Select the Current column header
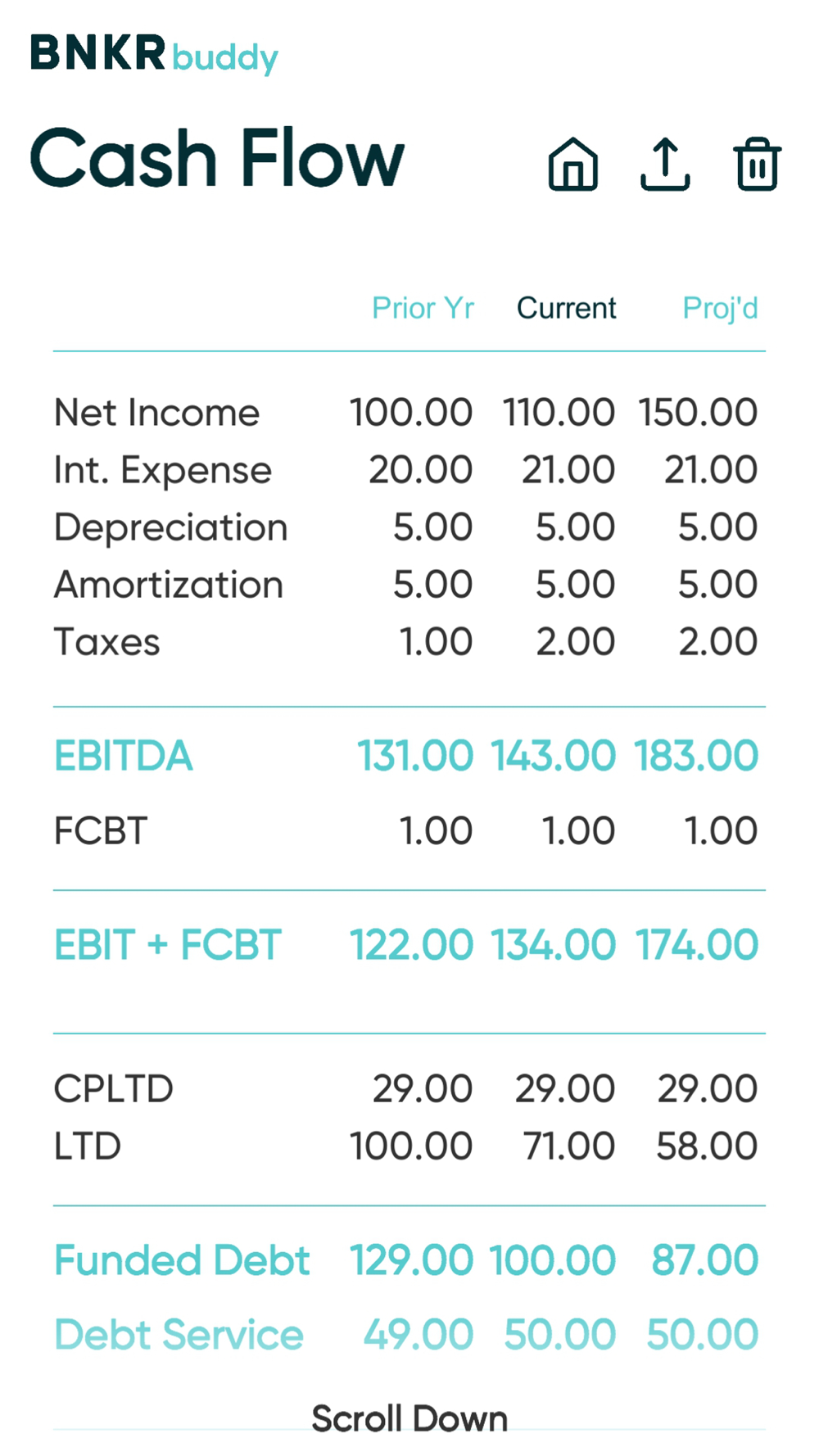819x1456 pixels. coord(566,308)
